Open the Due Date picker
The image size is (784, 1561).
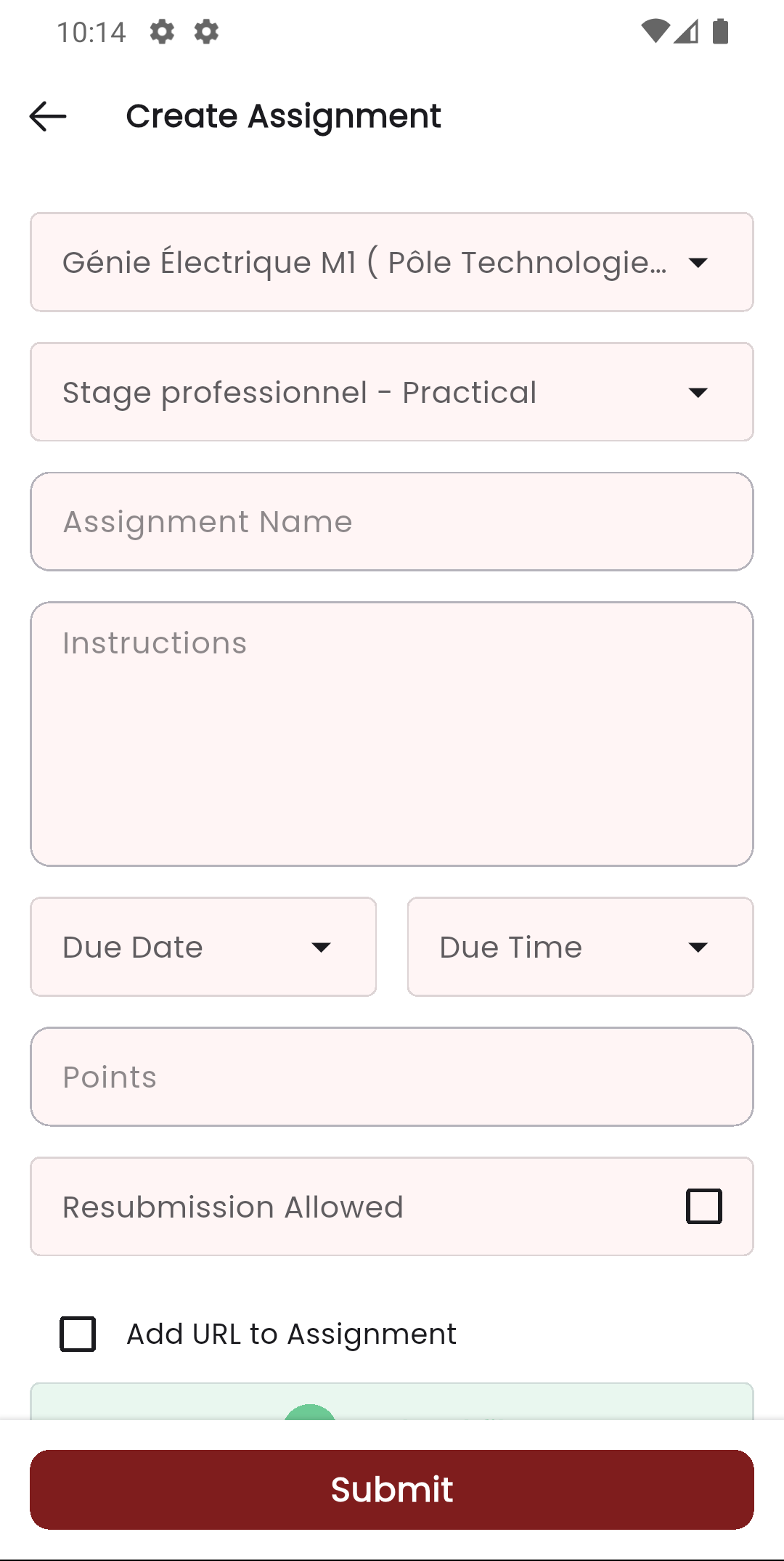[203, 946]
